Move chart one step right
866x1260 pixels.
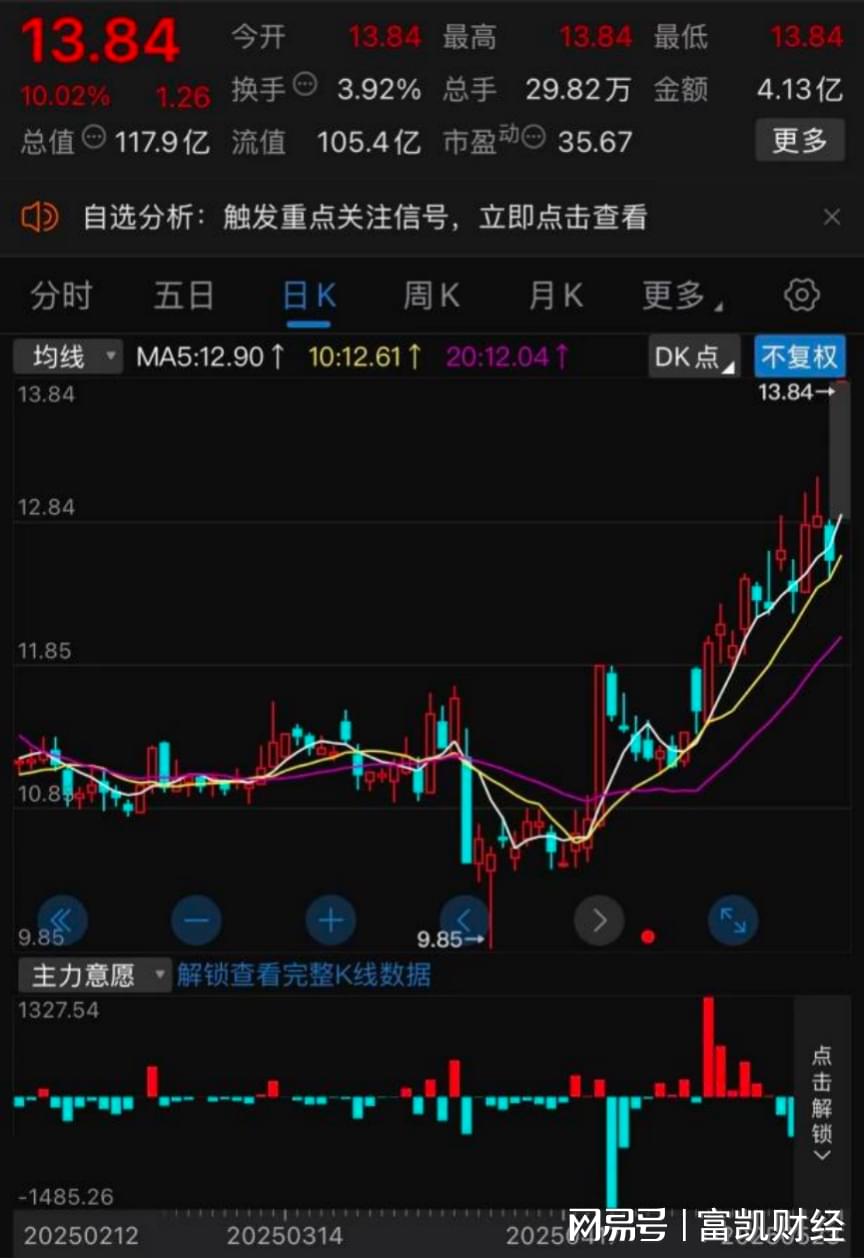[599, 919]
